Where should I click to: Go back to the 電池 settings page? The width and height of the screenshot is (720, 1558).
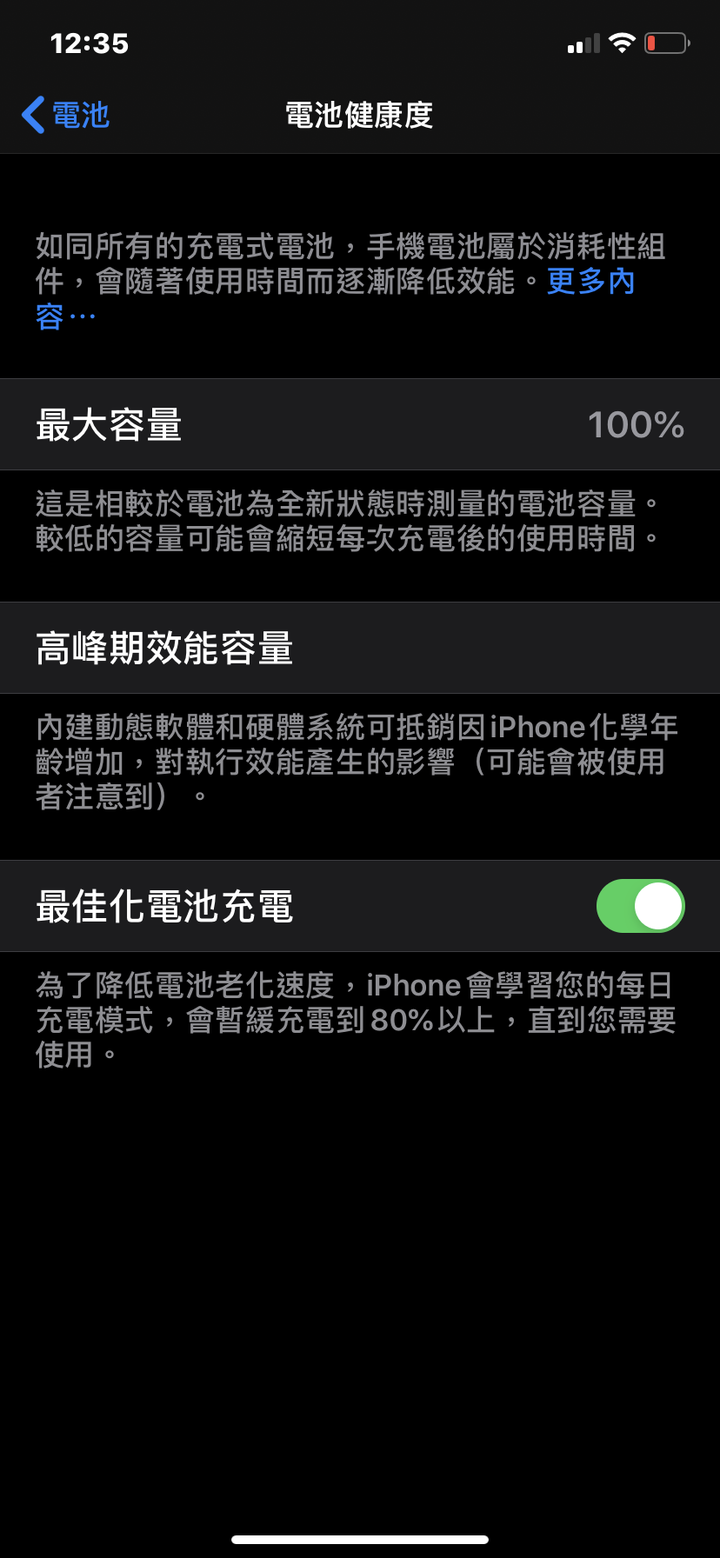click(66, 115)
